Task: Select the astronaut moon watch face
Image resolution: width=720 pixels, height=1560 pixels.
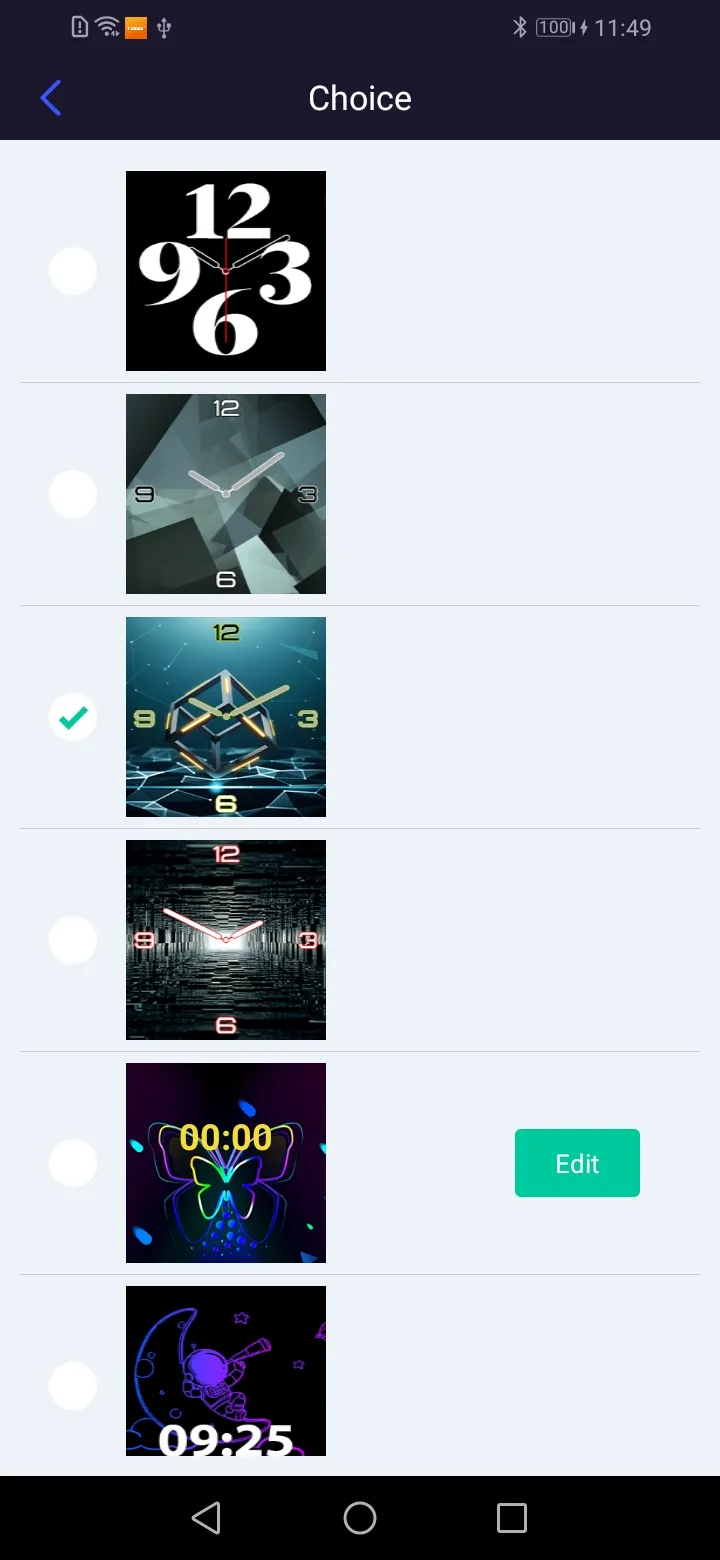Action: [72, 1385]
